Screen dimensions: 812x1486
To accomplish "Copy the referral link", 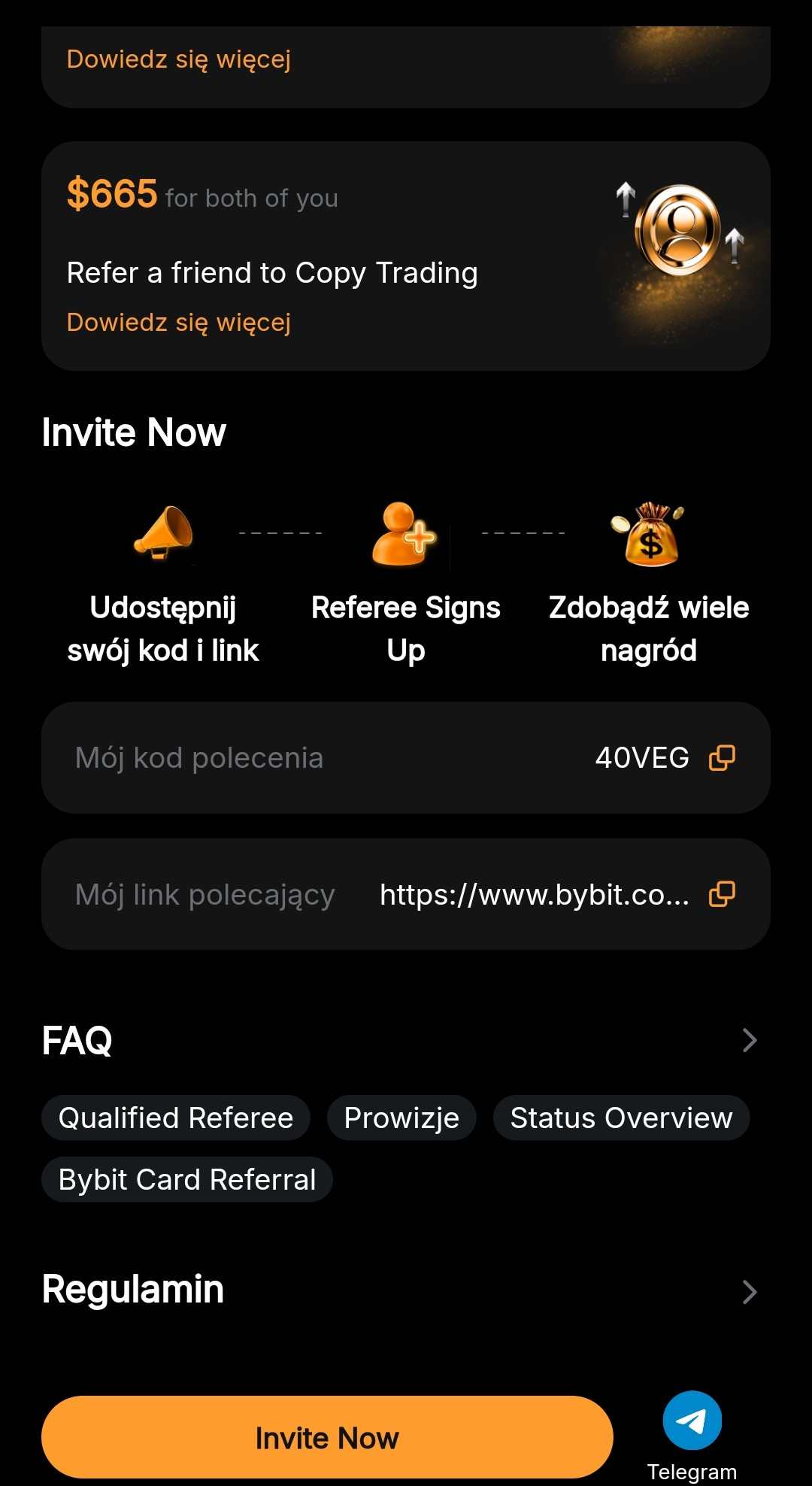I will point(722,894).
